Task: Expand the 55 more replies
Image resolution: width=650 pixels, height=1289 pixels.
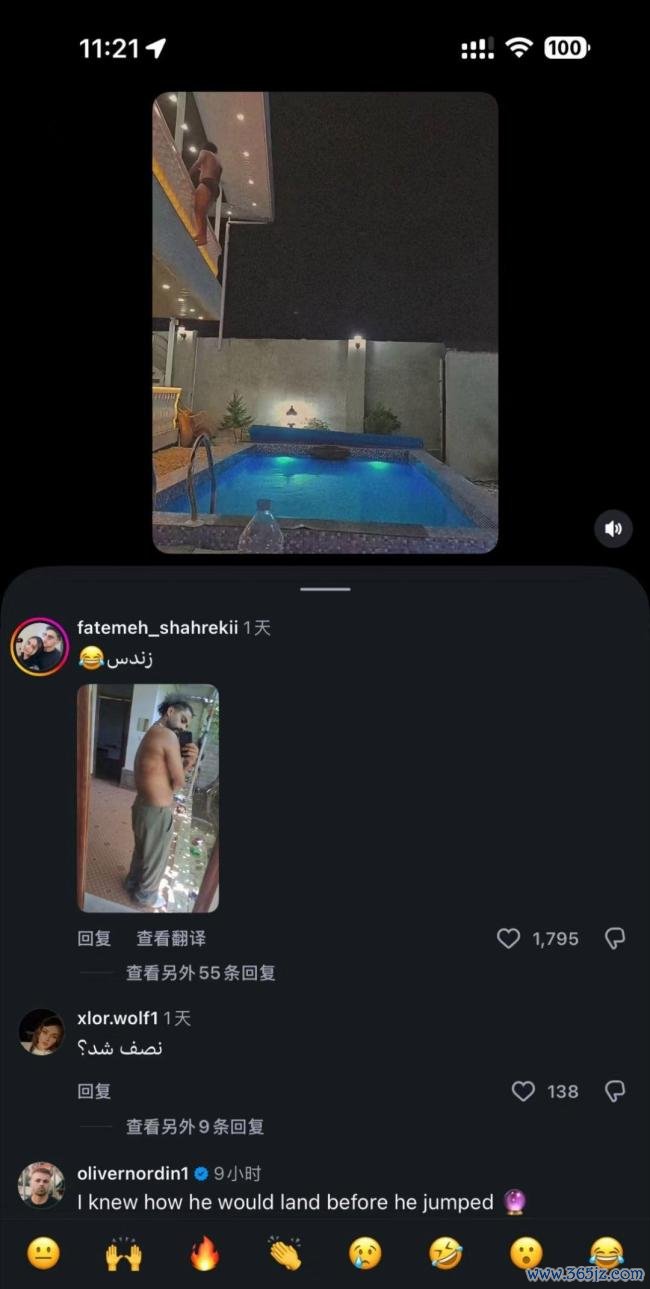Action: click(200, 972)
